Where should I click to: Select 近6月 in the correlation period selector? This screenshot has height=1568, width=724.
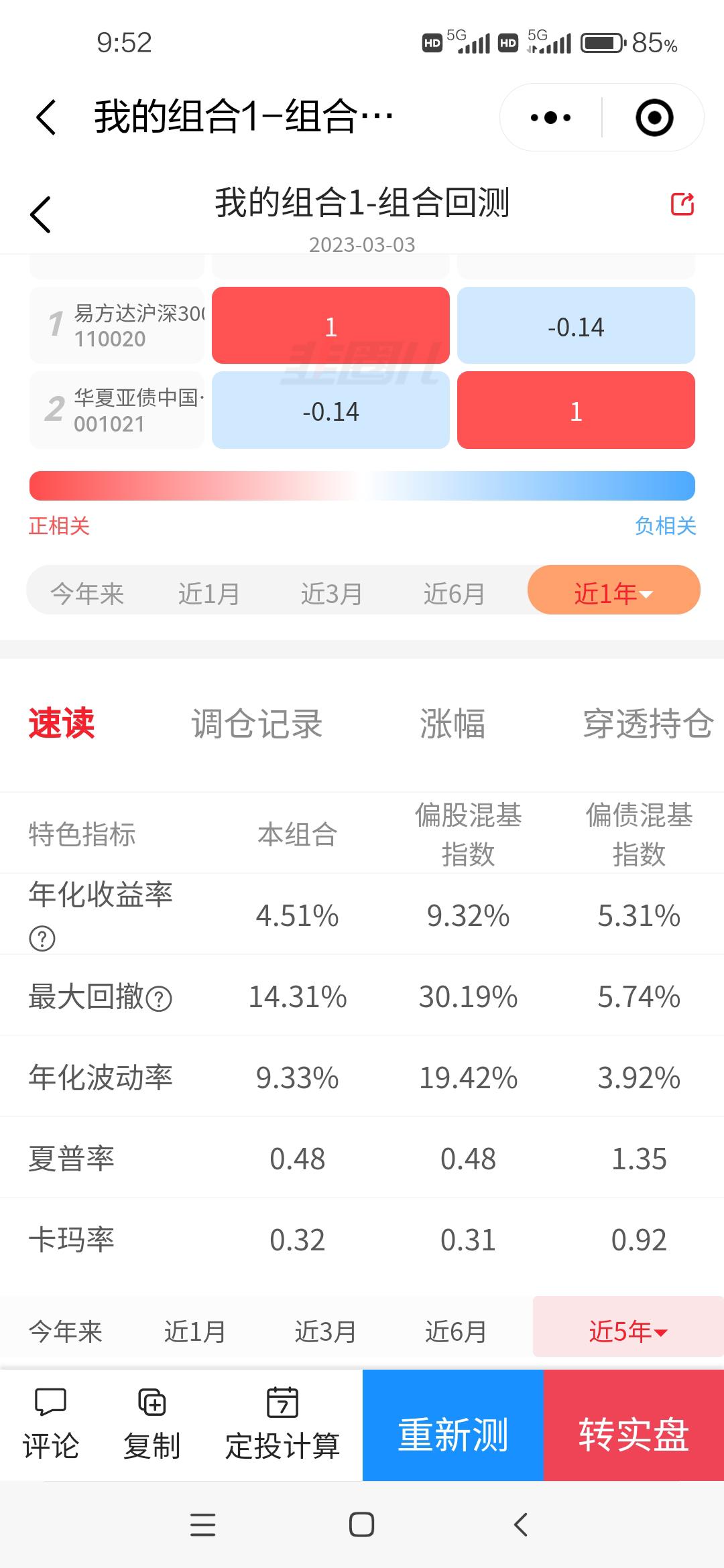click(454, 593)
